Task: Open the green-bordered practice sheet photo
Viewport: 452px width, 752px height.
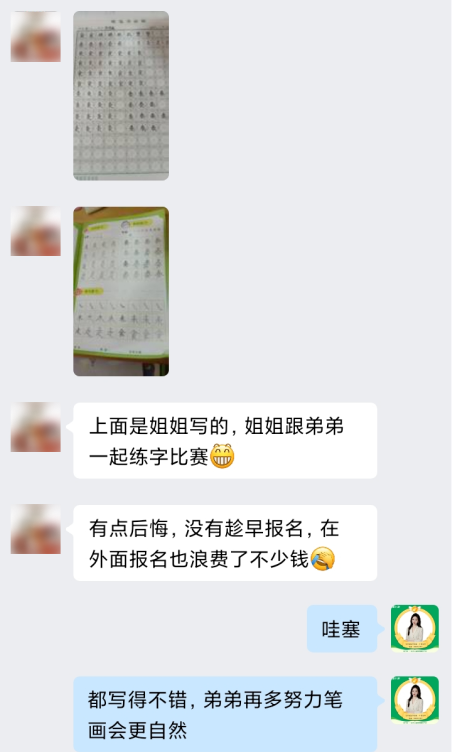Action: click(121, 291)
